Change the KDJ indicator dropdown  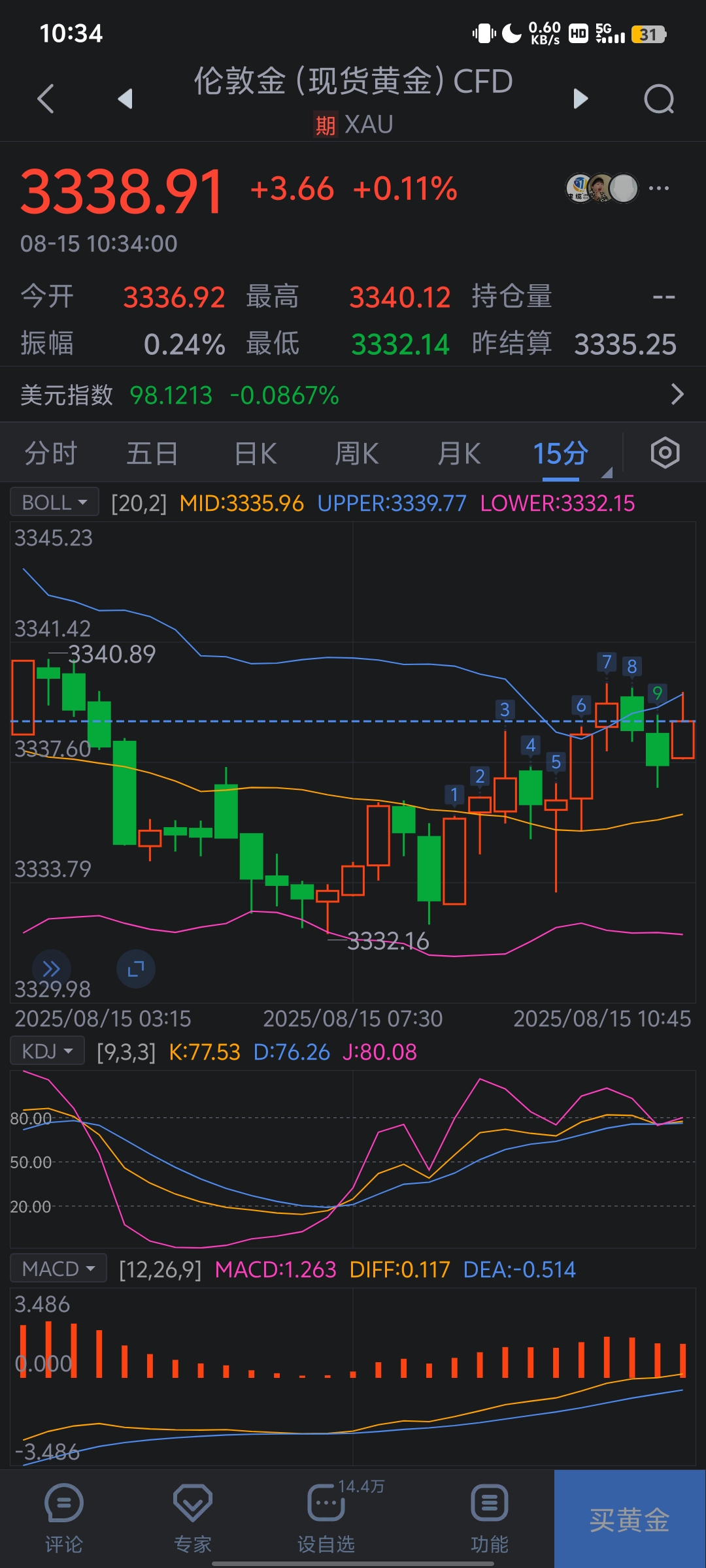click(47, 1051)
